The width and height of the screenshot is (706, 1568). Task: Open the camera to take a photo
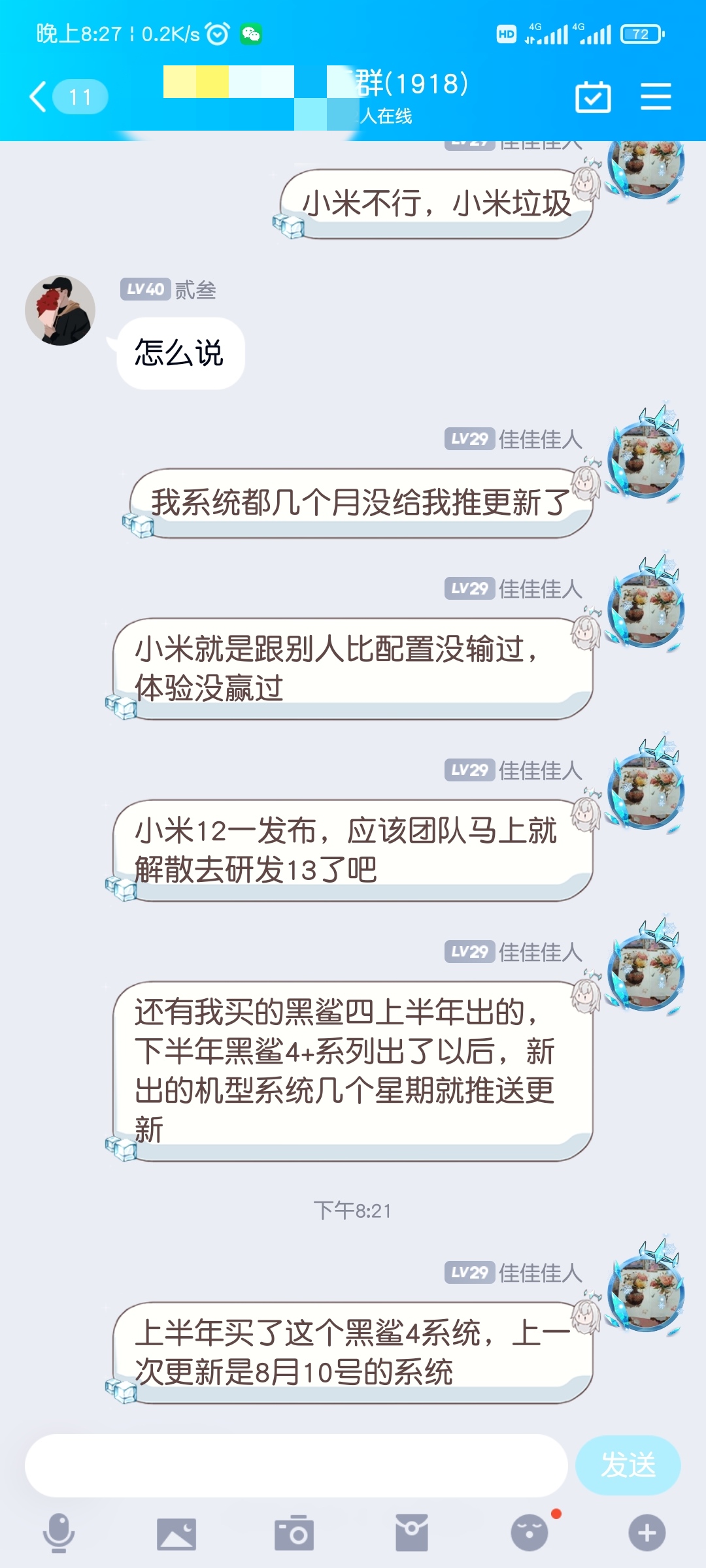click(294, 1533)
